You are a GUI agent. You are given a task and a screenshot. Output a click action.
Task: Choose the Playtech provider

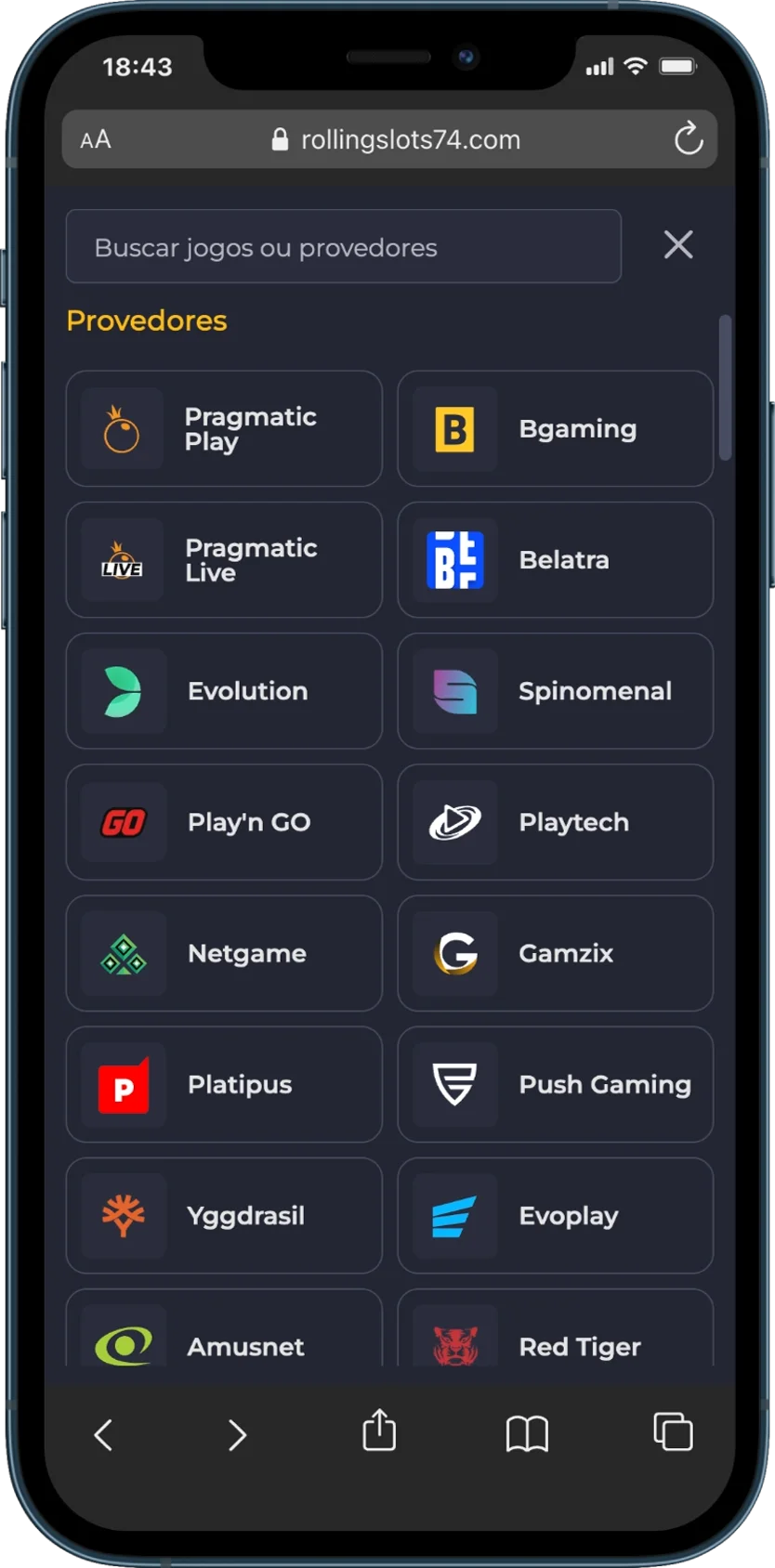(x=555, y=822)
